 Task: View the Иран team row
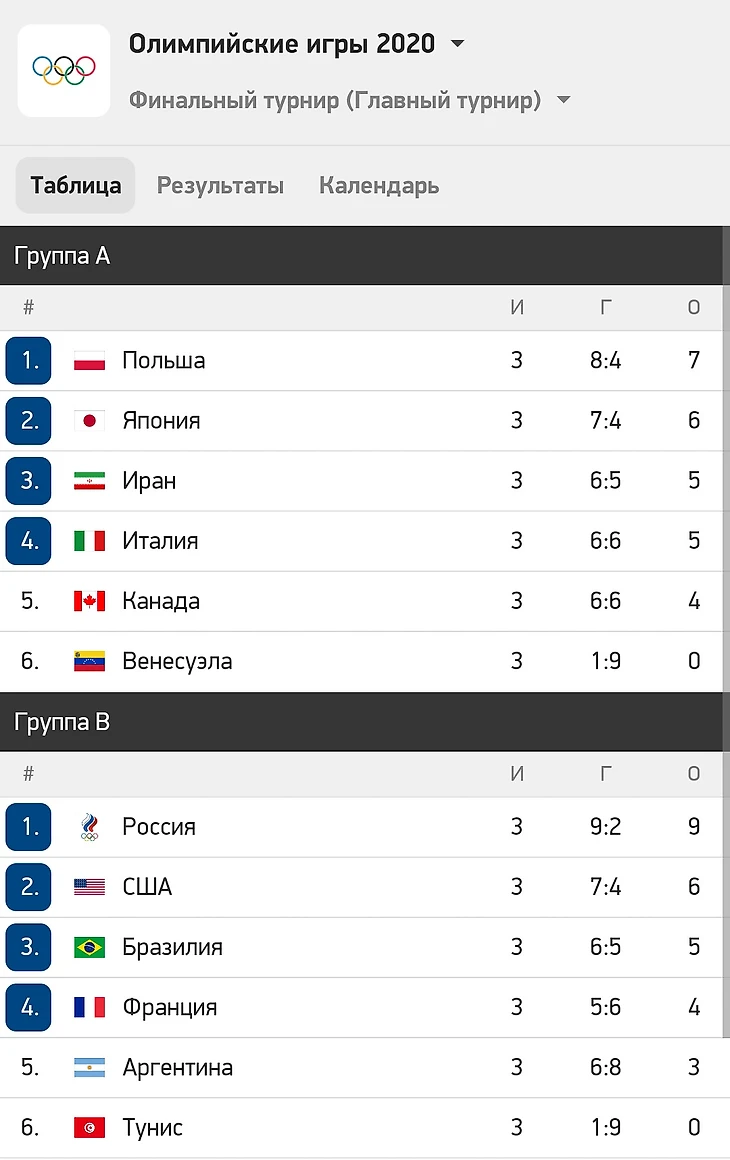(x=149, y=481)
